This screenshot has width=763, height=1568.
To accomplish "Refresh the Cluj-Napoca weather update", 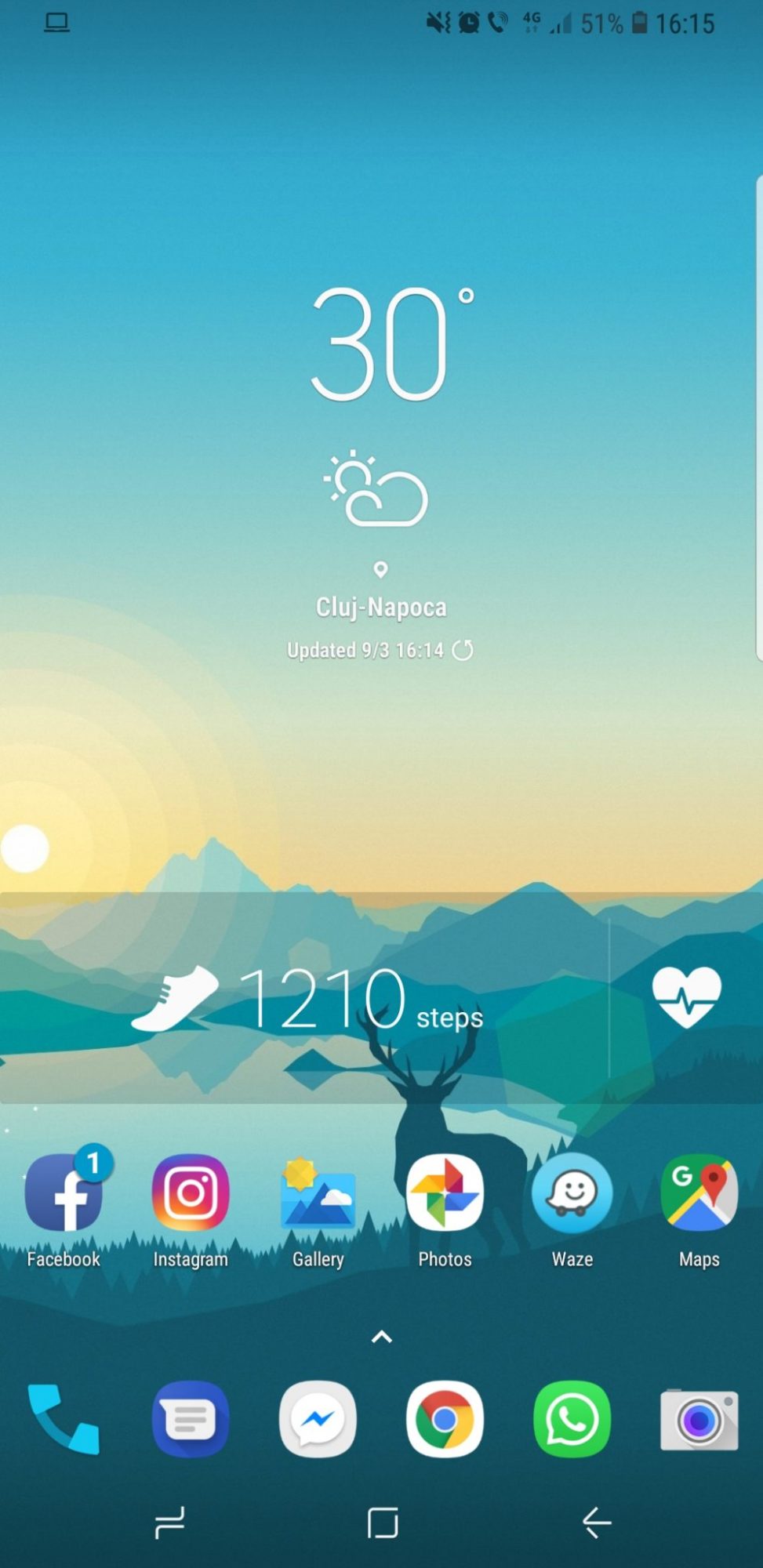I will coord(463,650).
